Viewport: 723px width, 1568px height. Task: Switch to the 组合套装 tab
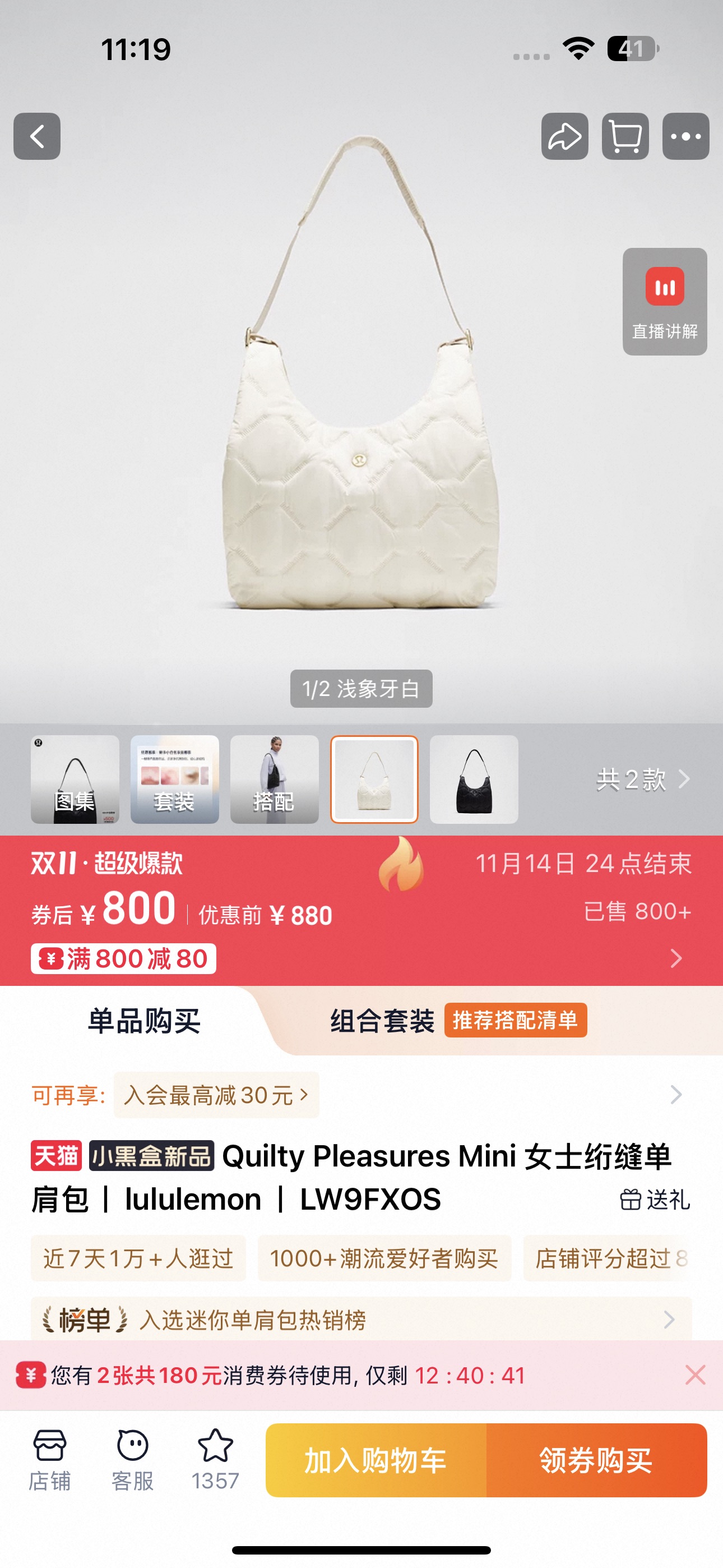[x=382, y=1021]
